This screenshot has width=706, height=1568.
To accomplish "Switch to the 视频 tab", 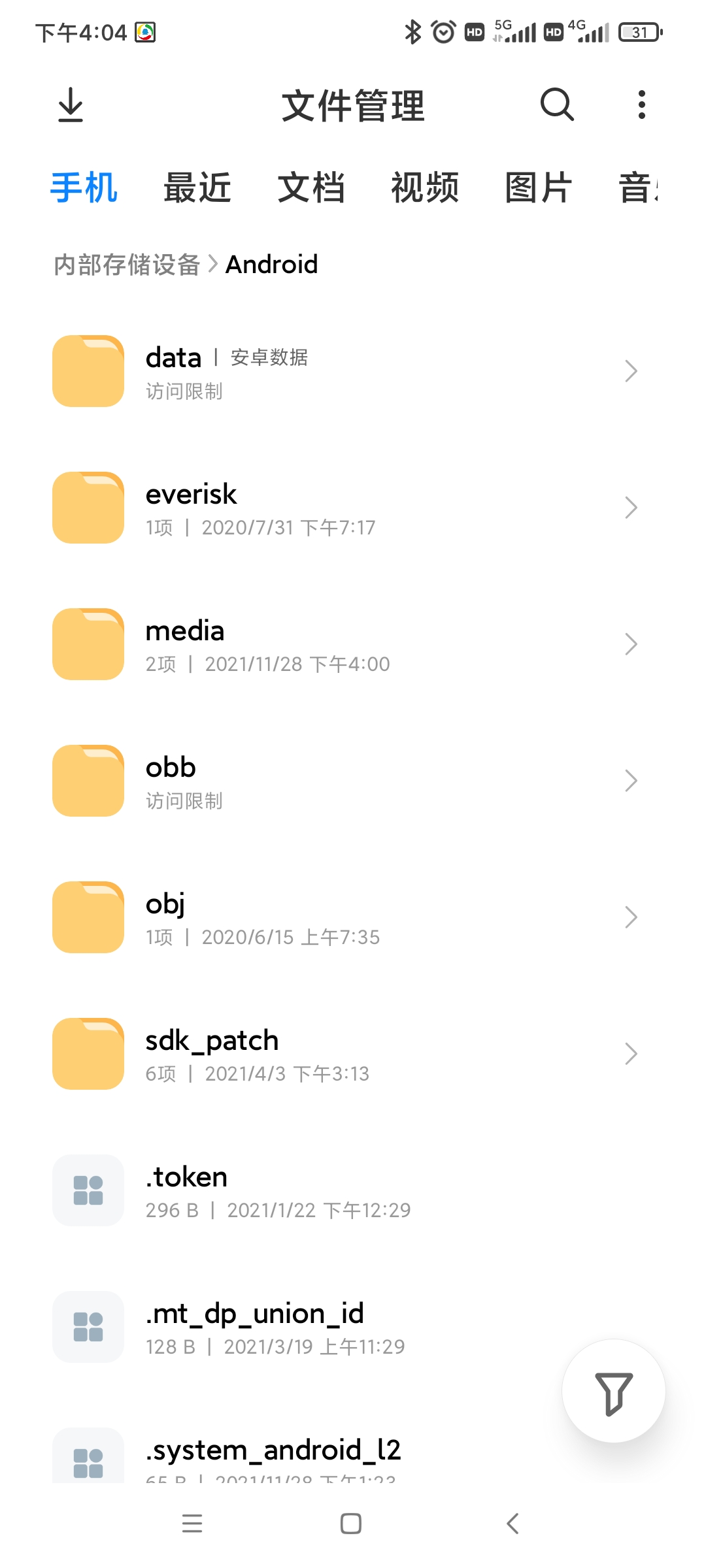I will coord(425,188).
